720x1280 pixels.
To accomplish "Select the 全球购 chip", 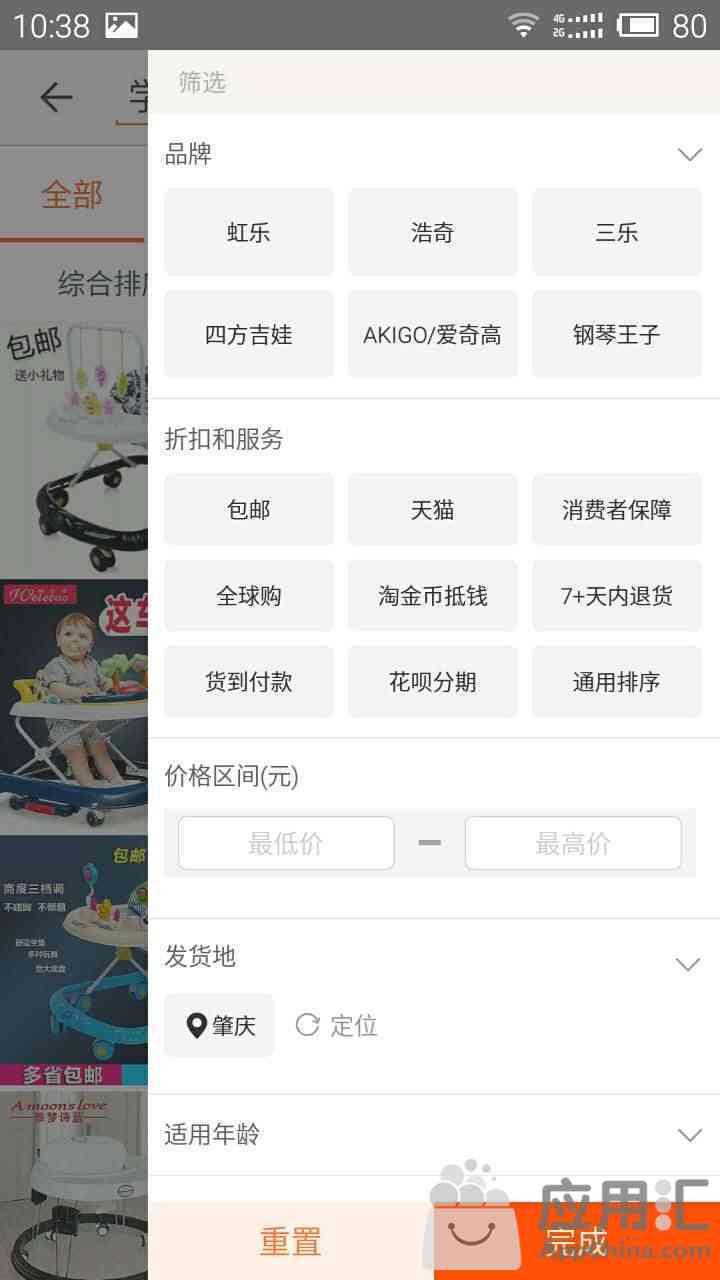I will tap(249, 595).
